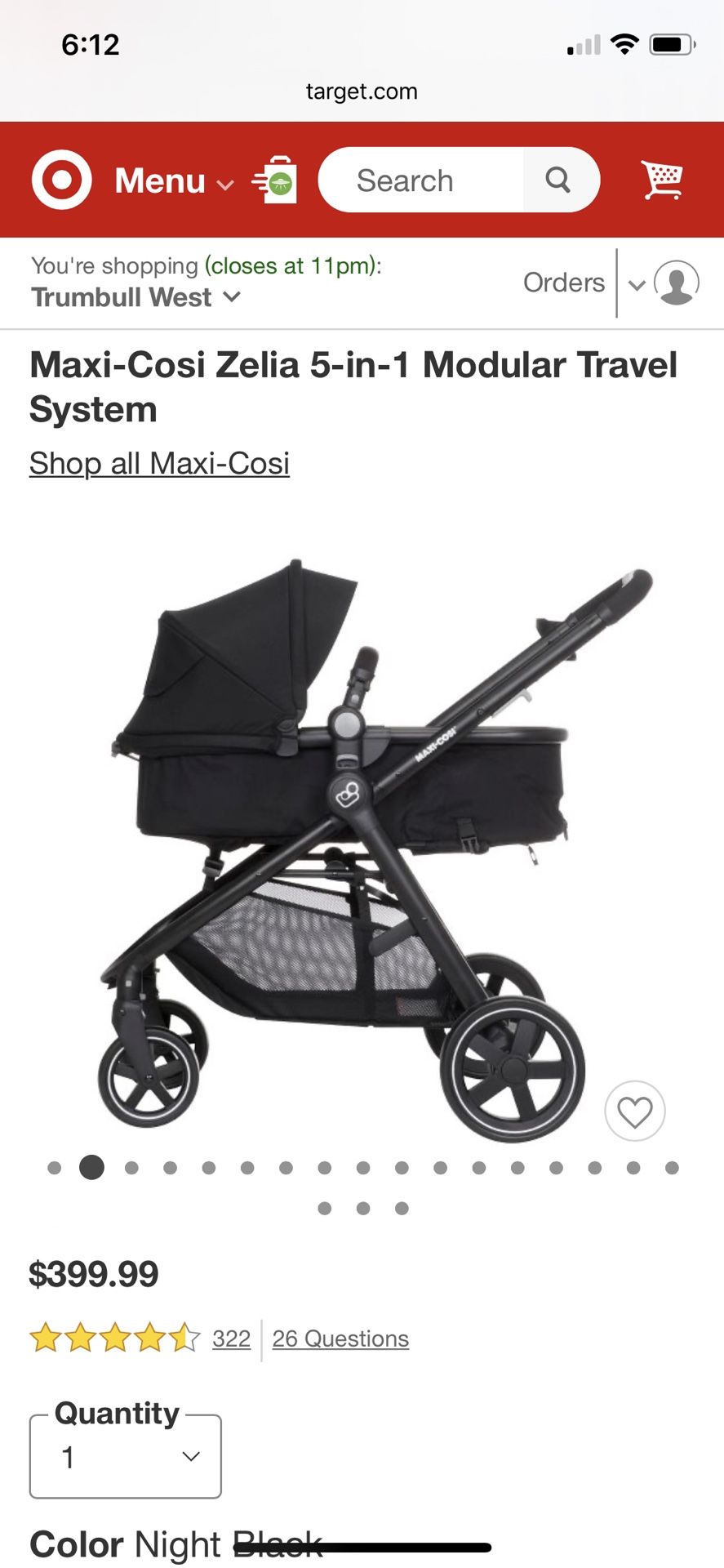
Task: Tap the Search field
Action: click(x=421, y=180)
